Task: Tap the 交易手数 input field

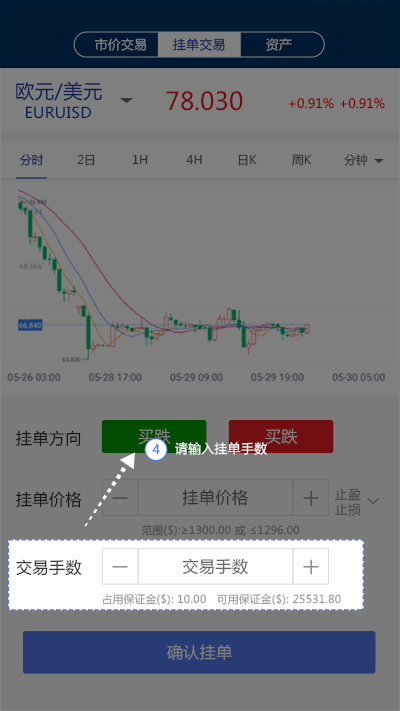Action: (x=215, y=566)
